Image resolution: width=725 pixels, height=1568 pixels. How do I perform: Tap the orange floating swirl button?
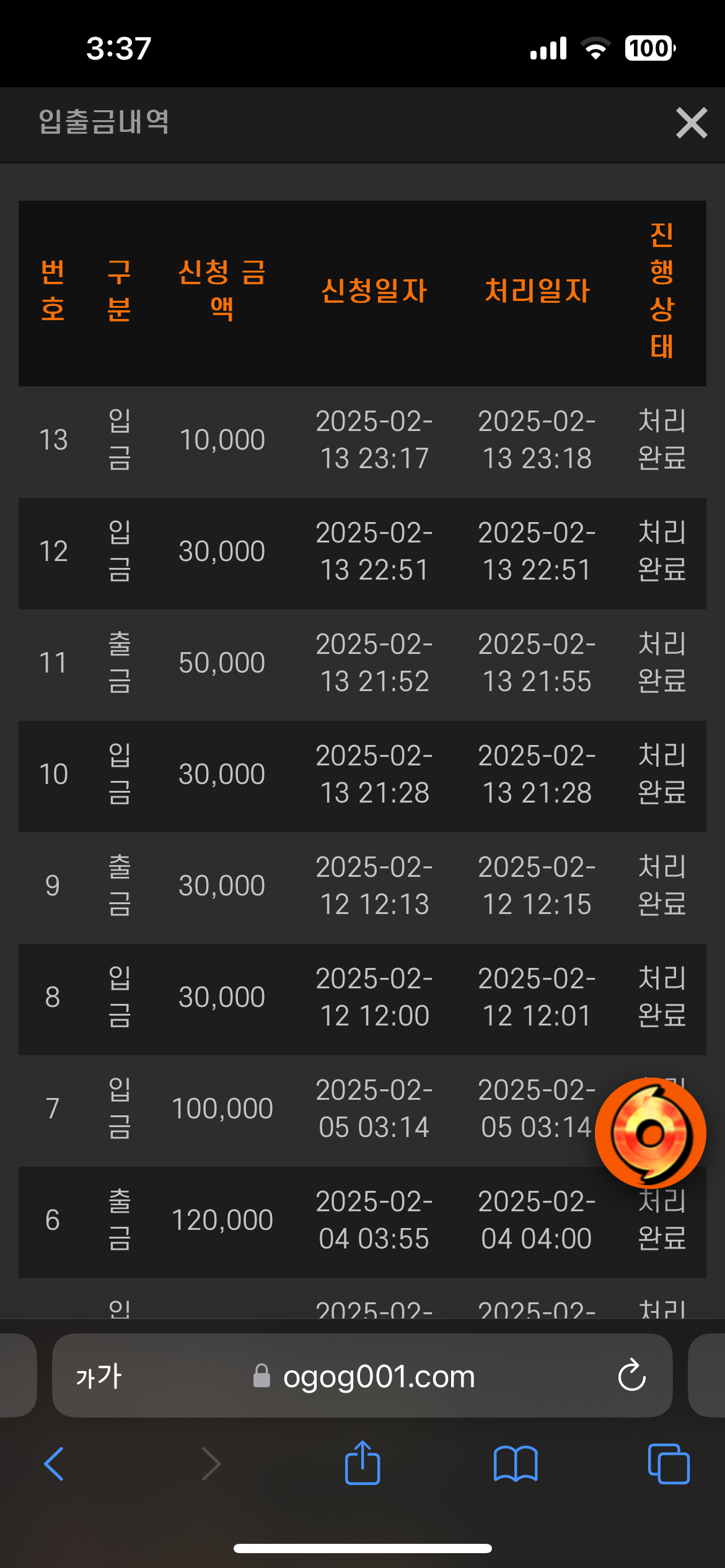point(650,1133)
